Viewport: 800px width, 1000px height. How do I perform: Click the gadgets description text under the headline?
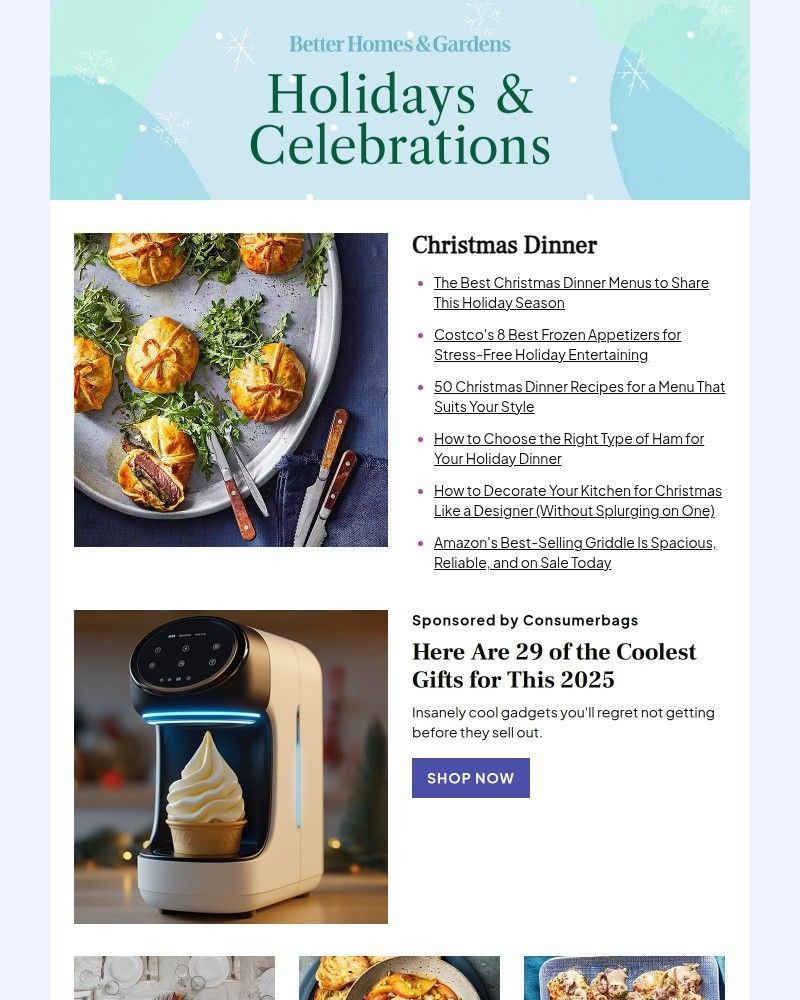click(563, 722)
